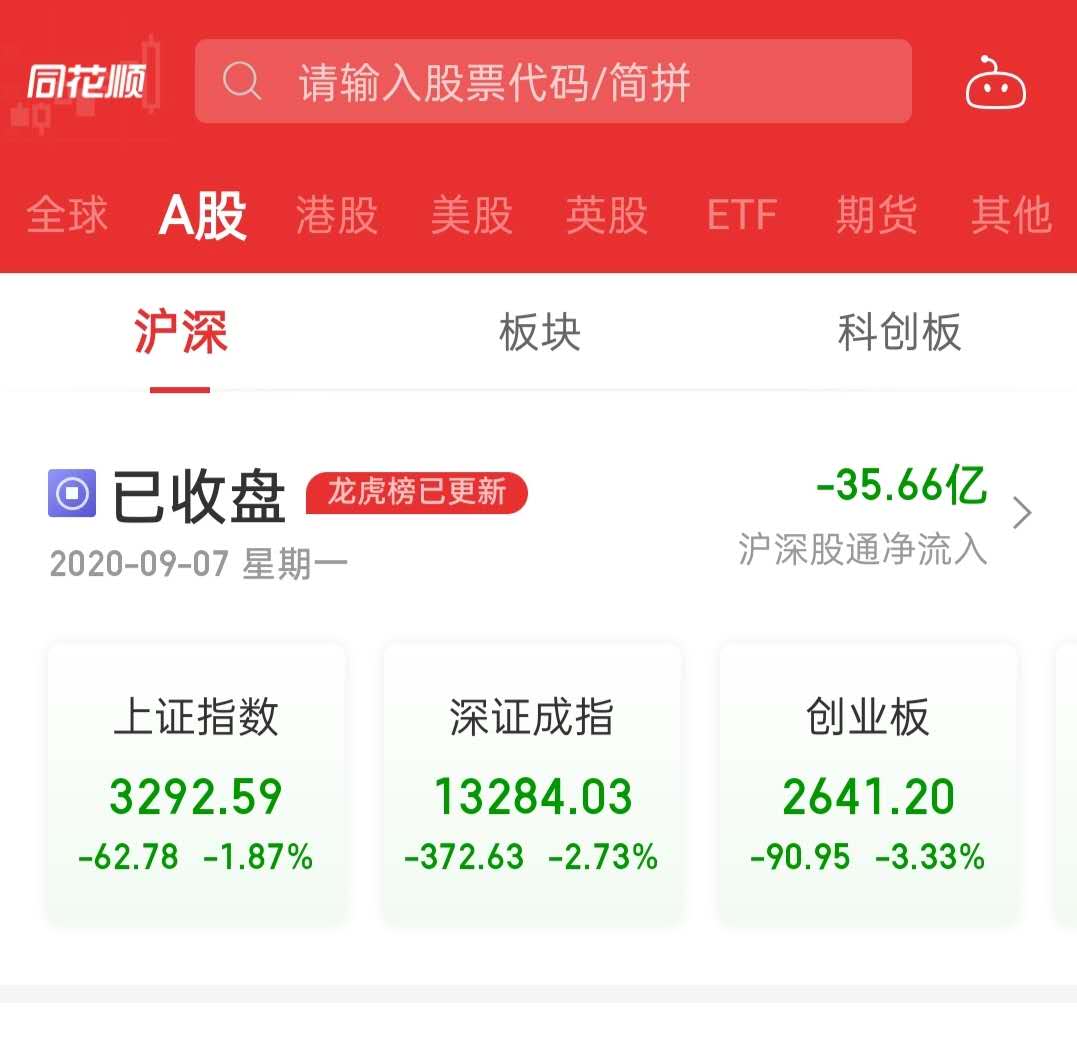Open the 美股 tab

click(472, 215)
